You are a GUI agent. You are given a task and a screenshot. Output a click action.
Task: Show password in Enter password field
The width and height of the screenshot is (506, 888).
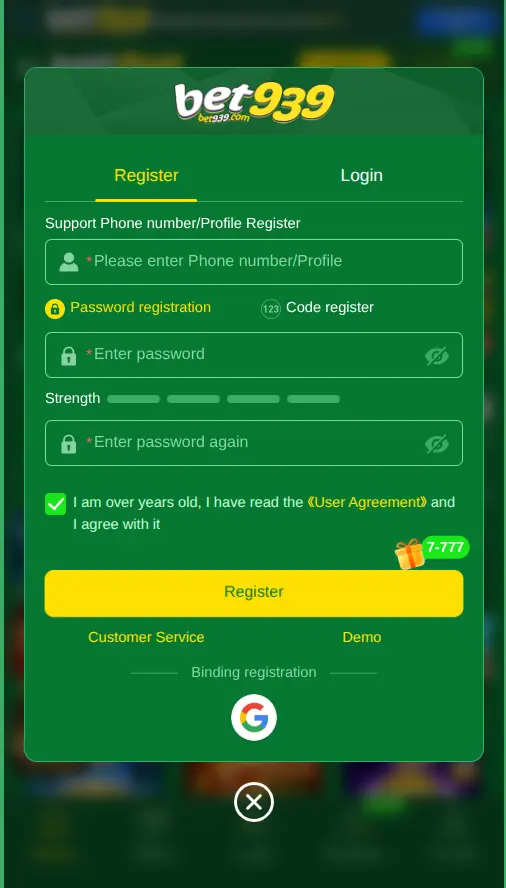coord(436,356)
